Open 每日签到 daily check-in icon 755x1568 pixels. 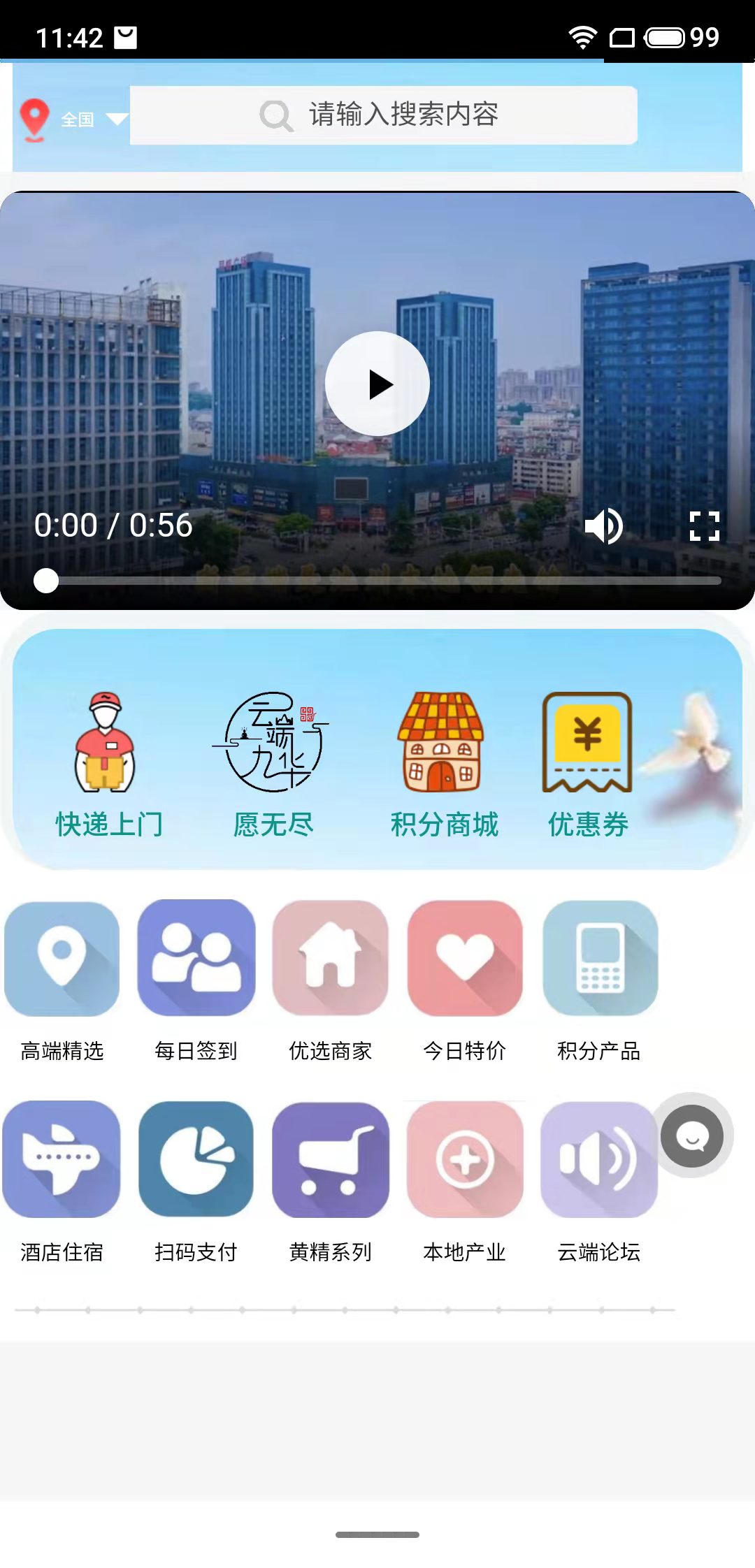click(196, 960)
